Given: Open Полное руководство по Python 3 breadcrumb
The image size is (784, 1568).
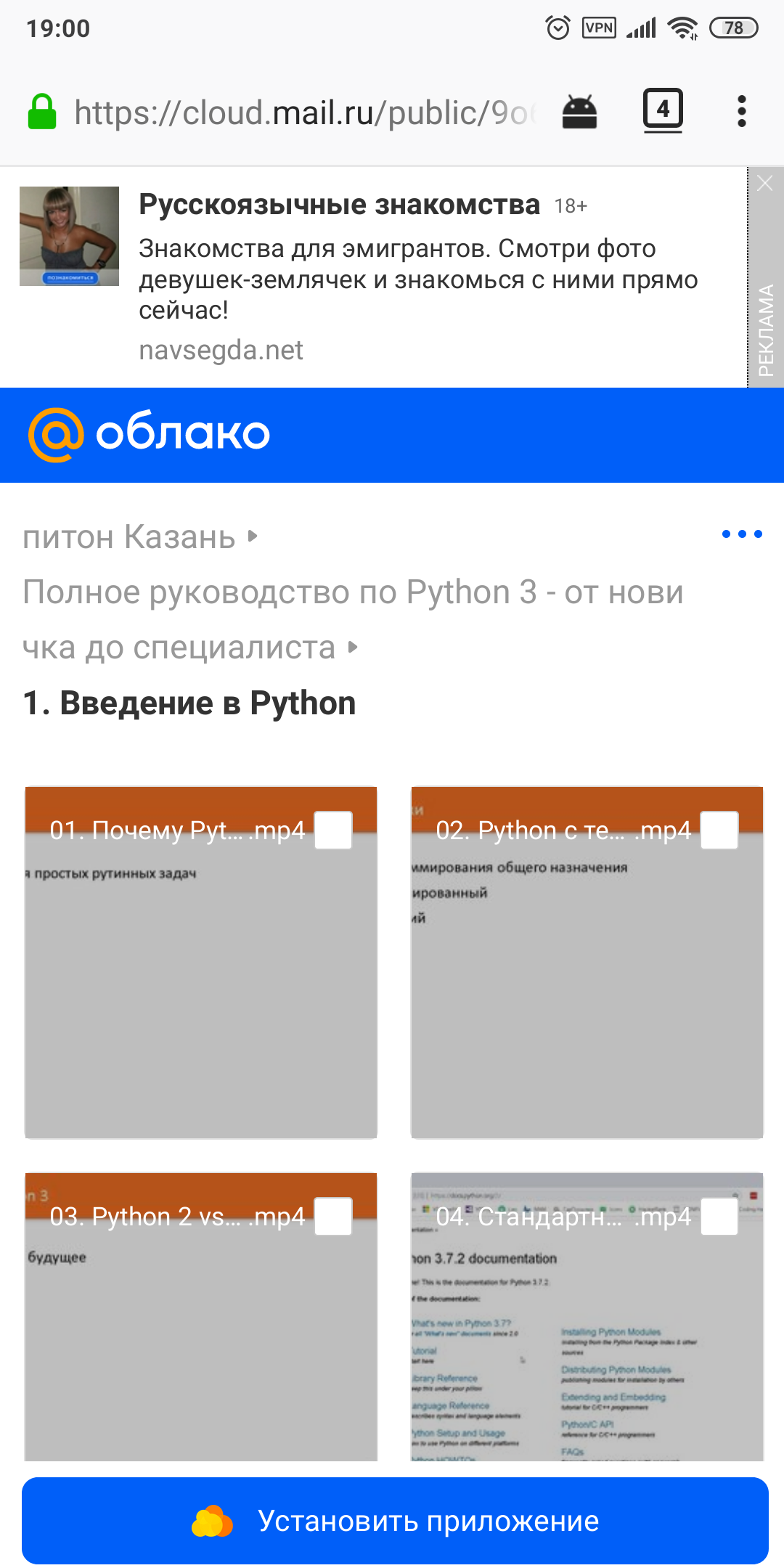Looking at the screenshot, I should [x=353, y=592].
